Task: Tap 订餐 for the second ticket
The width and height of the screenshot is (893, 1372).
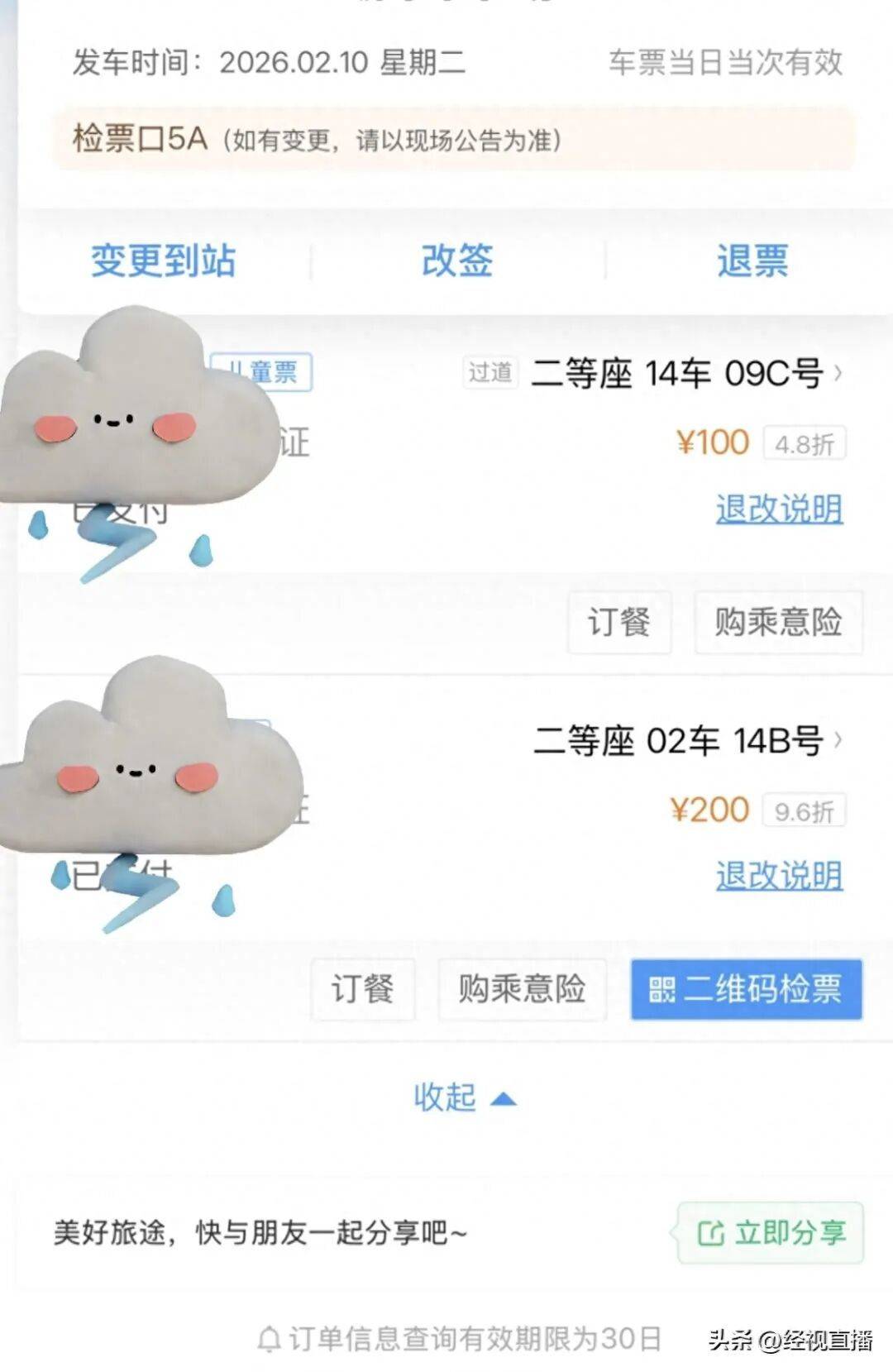Action: pos(363,990)
